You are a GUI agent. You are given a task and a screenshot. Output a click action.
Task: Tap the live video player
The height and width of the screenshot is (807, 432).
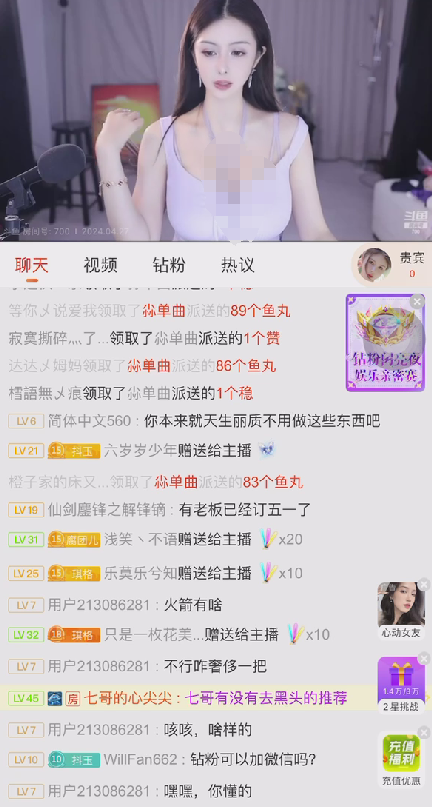[x=216, y=120]
